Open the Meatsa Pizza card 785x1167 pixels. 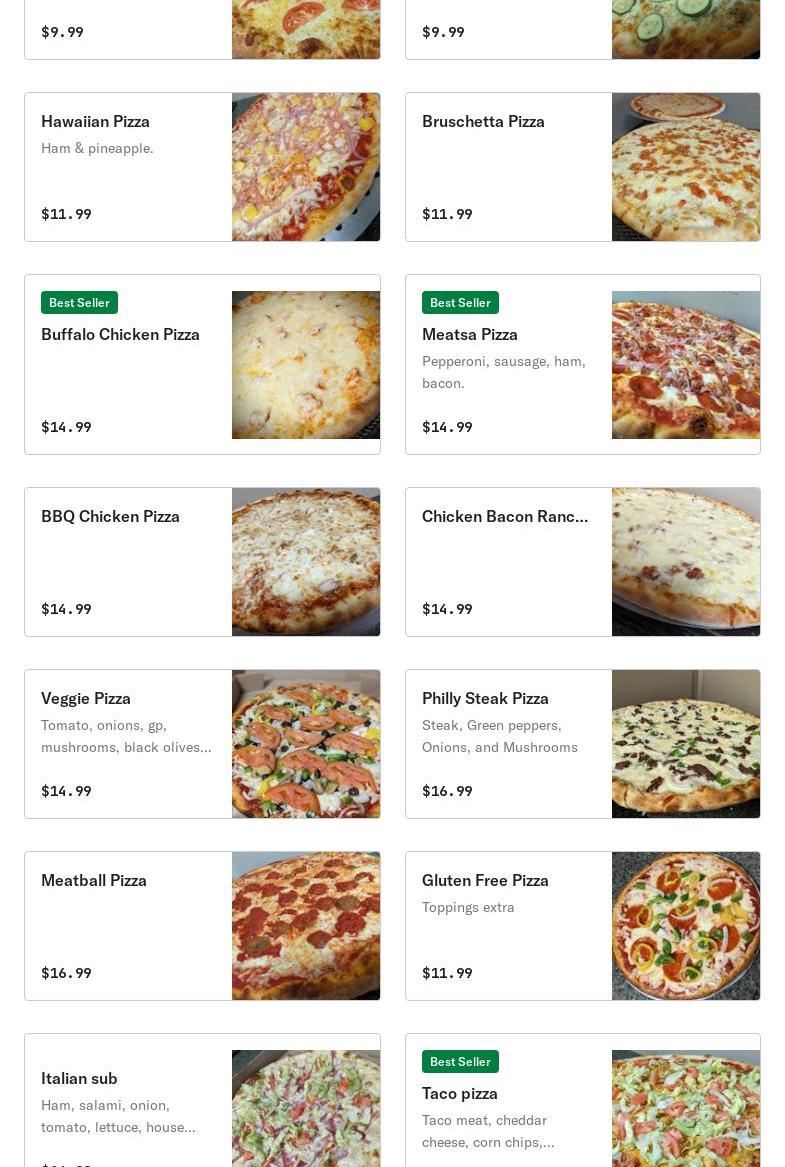click(x=582, y=364)
